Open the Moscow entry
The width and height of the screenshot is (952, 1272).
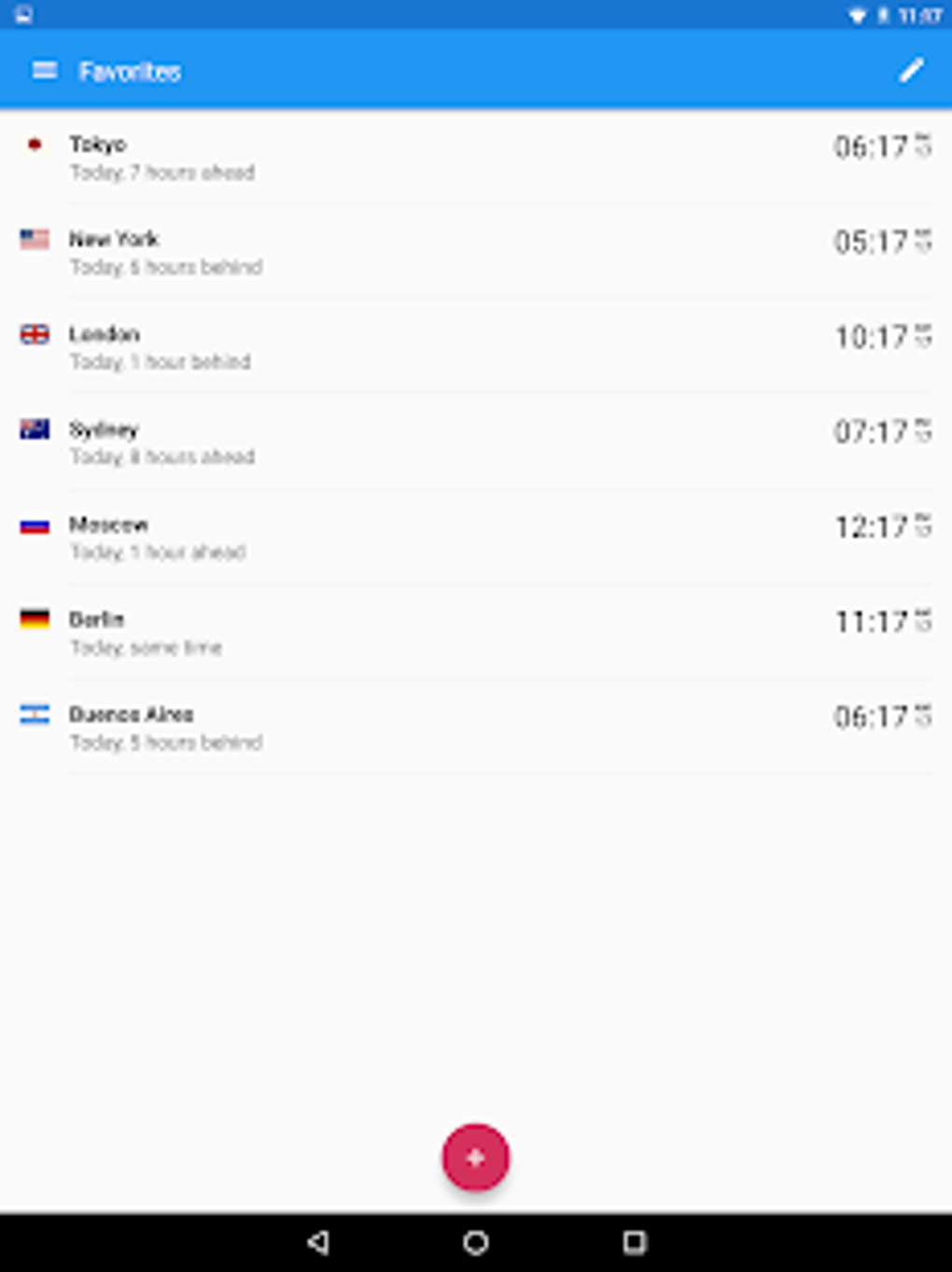476,538
